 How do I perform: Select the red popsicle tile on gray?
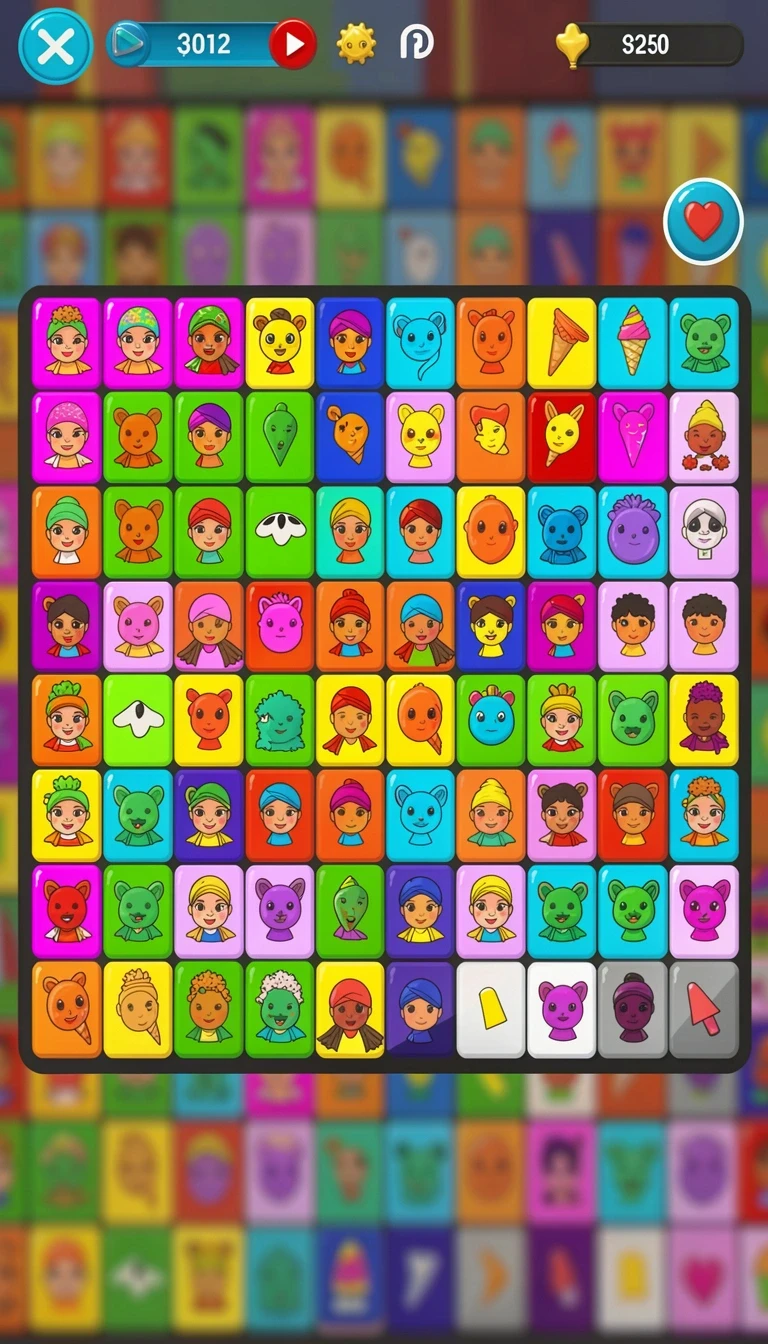click(x=703, y=1009)
